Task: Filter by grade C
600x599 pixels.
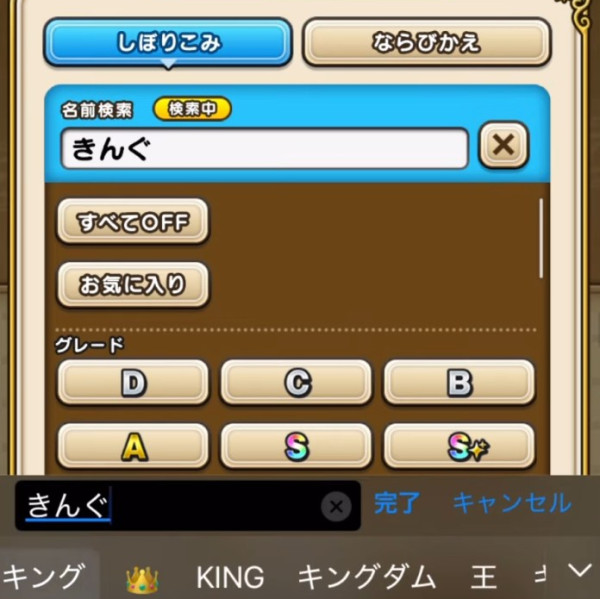Action: (x=296, y=382)
